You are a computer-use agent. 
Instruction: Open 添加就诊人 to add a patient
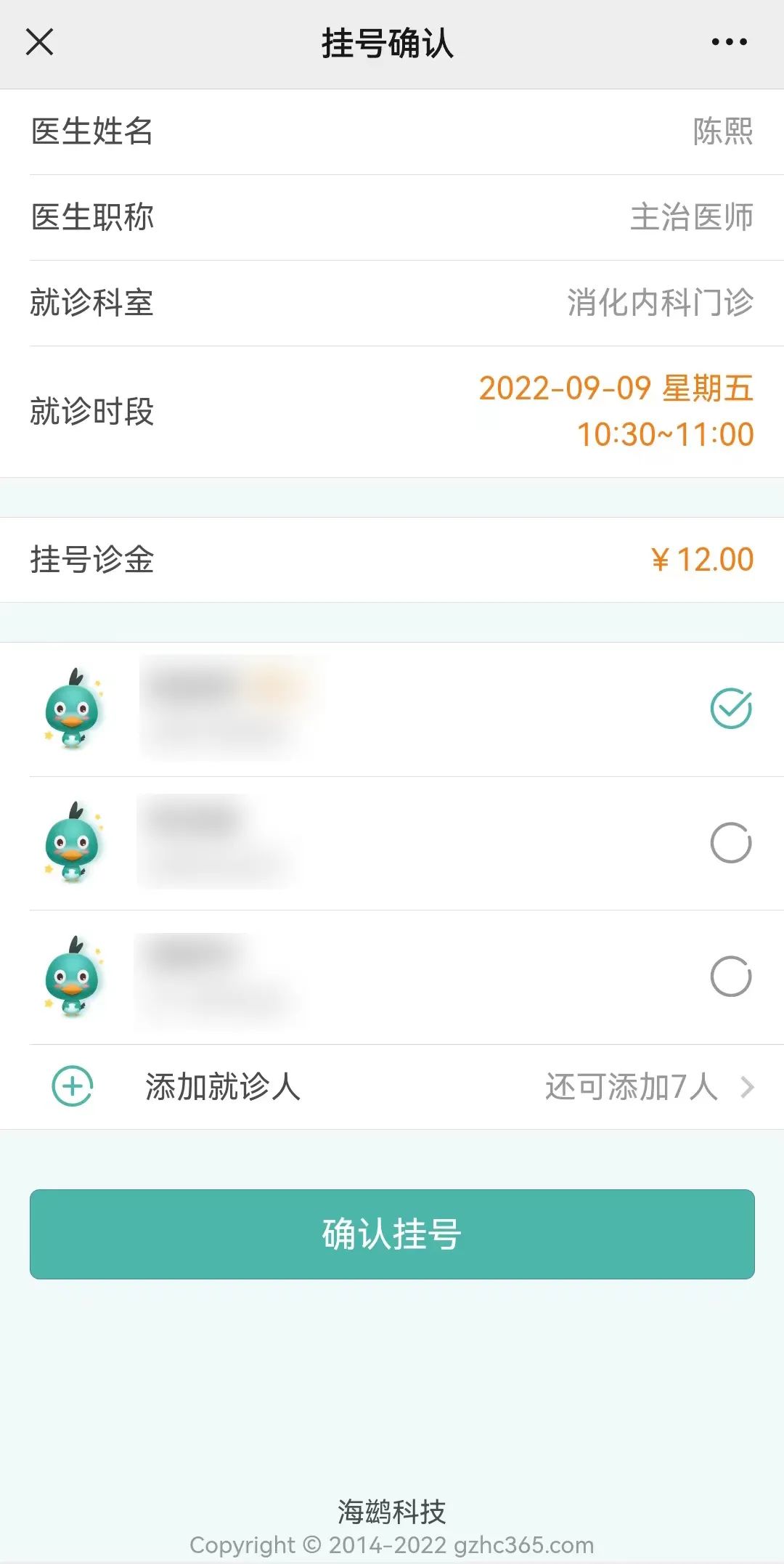(x=222, y=1087)
